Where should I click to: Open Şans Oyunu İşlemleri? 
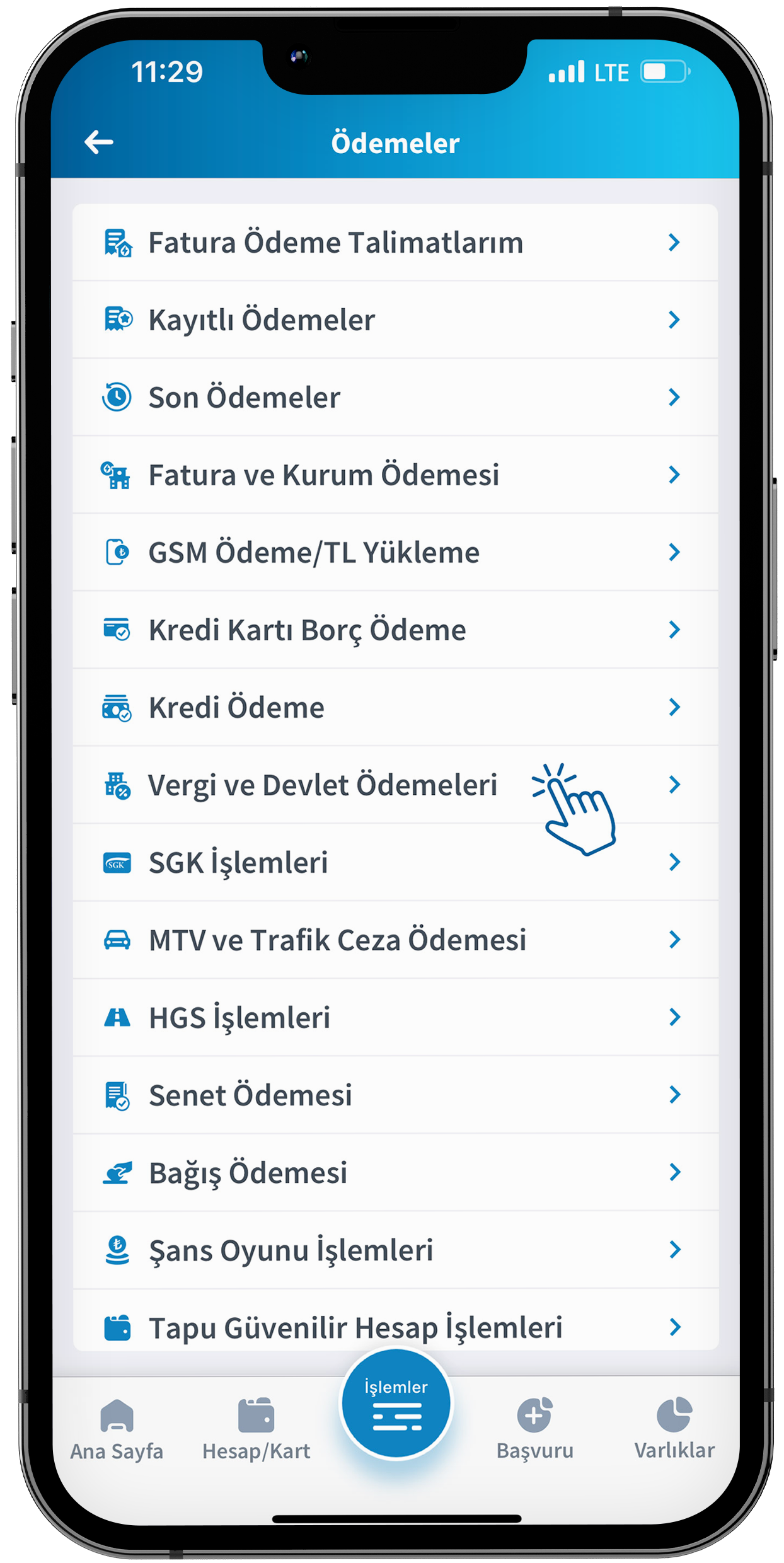tap(395, 1250)
